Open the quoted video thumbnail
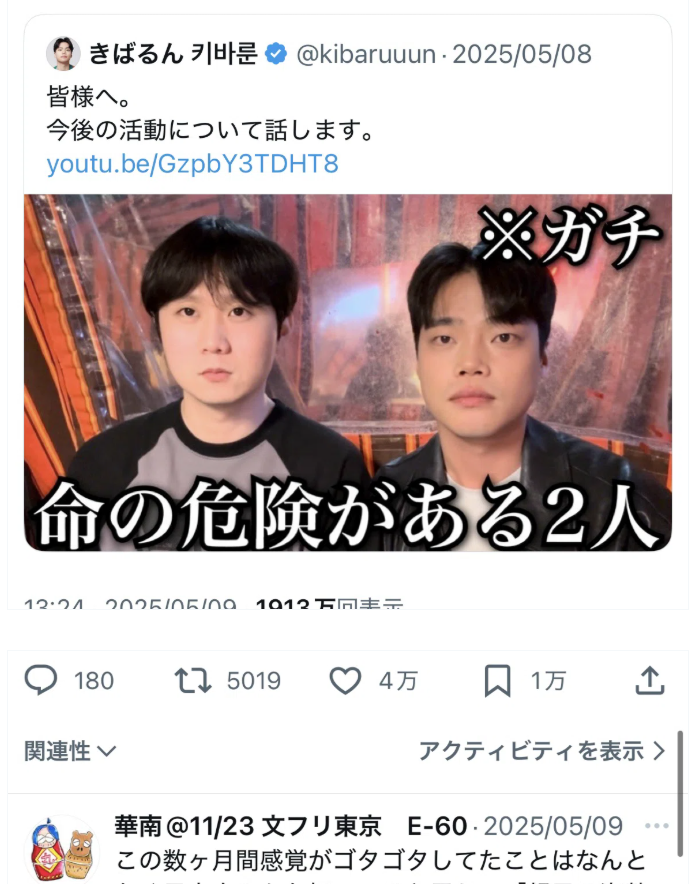Viewport: 693px width, 884px height. click(347, 372)
